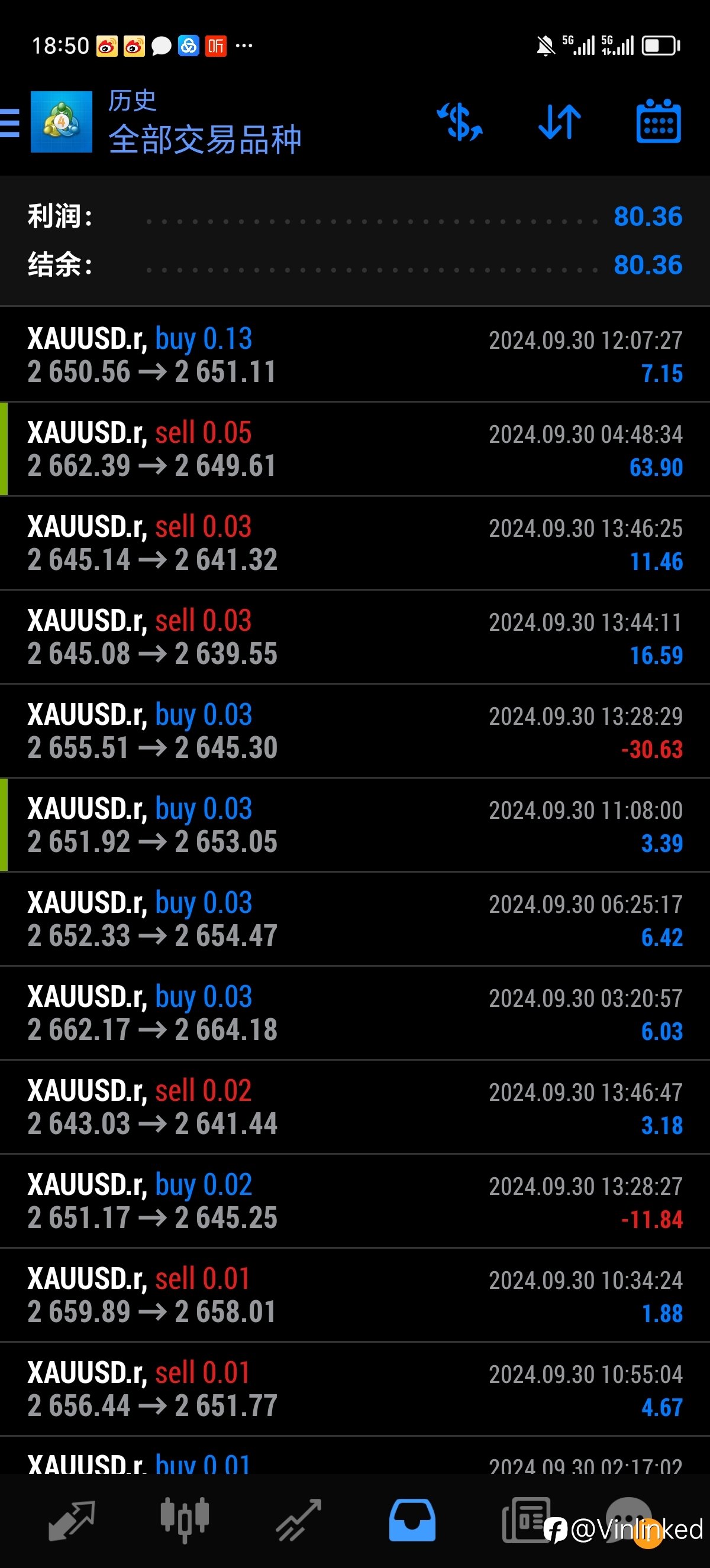Open the hamburger side menu
710x1568 pixels.
(9, 122)
